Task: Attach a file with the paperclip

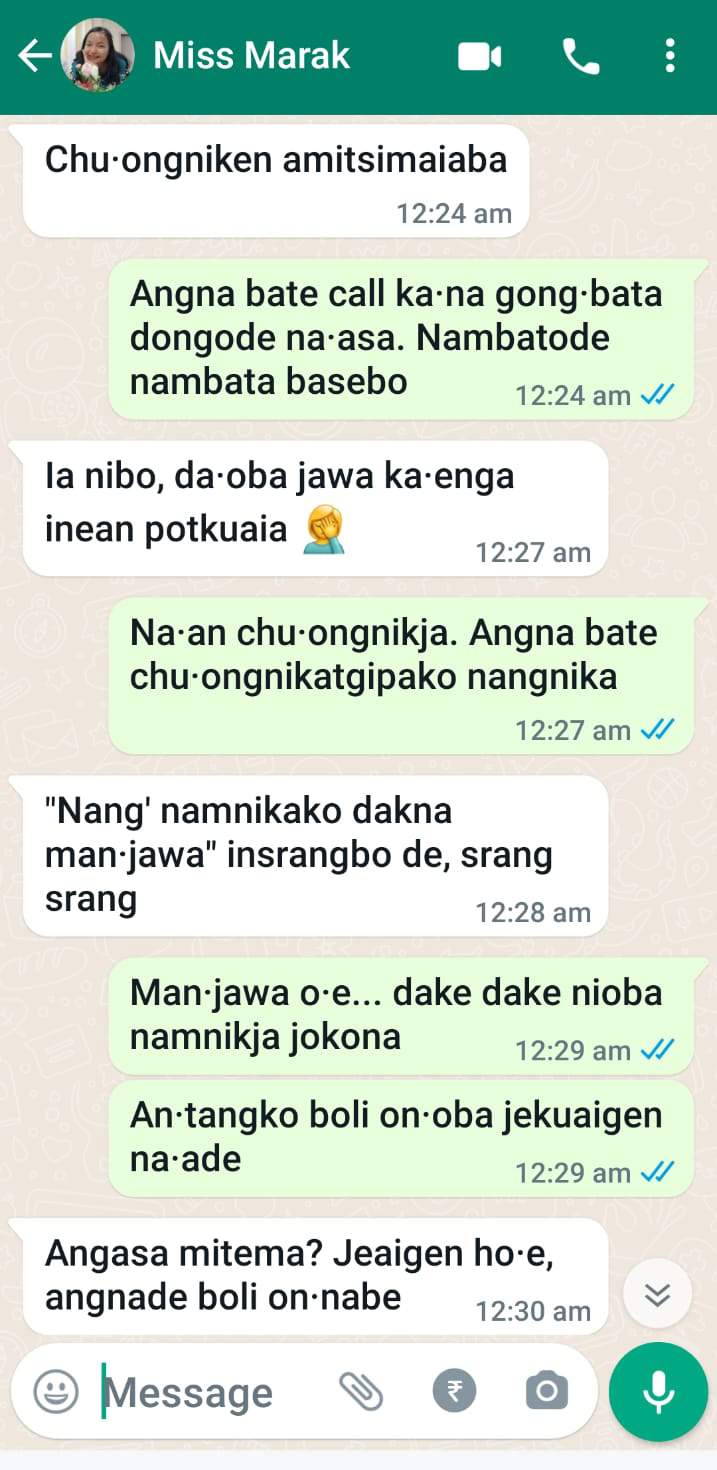Action: coord(361,1391)
